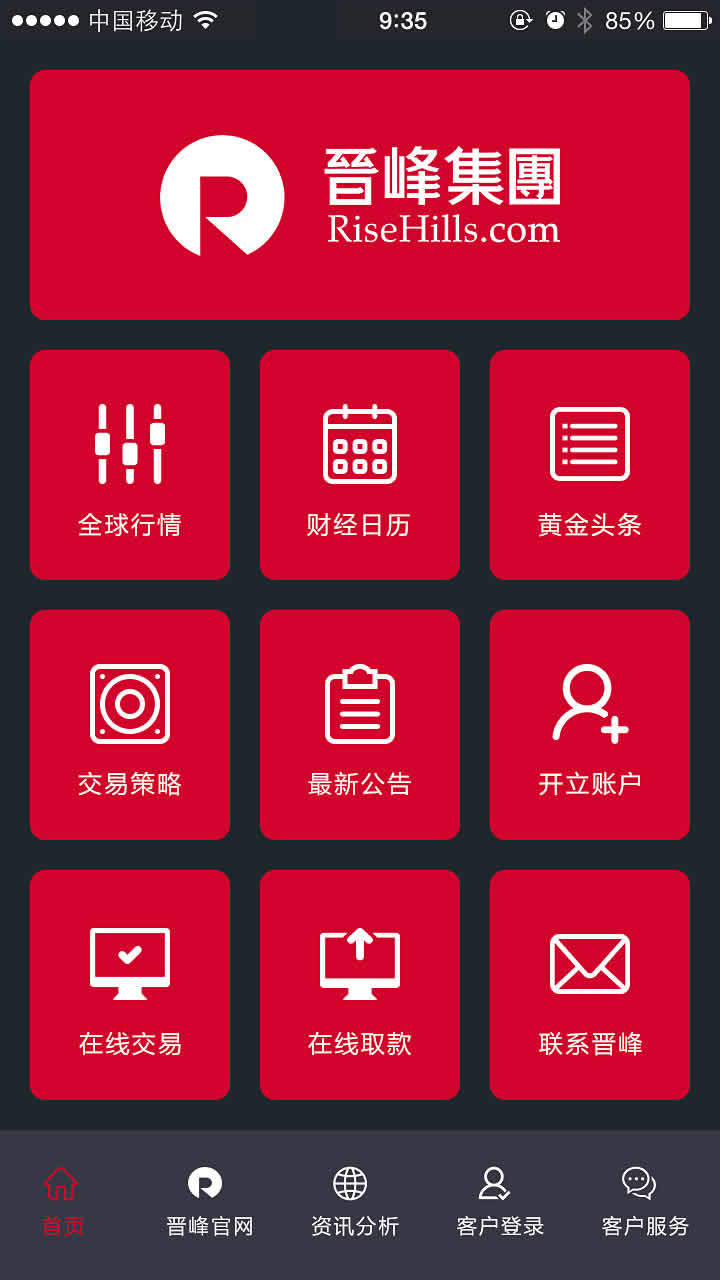View 最新公告 announcements
This screenshot has width=720, height=1280.
click(x=360, y=725)
